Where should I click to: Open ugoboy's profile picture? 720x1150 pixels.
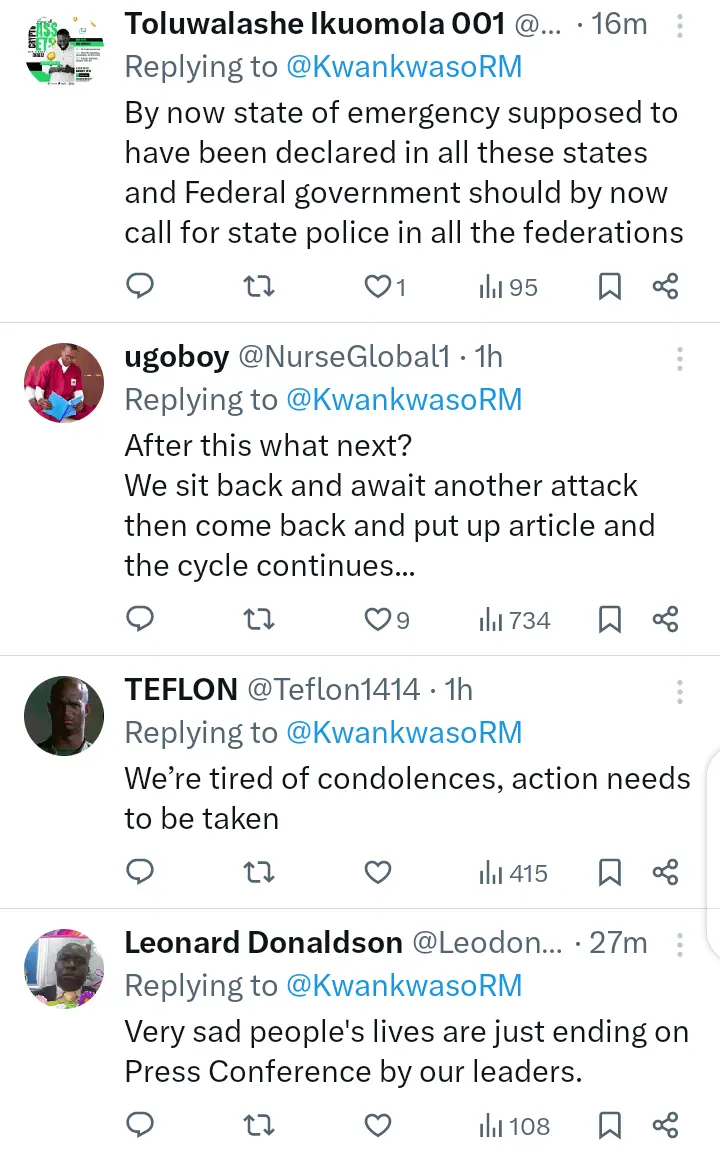pos(64,383)
